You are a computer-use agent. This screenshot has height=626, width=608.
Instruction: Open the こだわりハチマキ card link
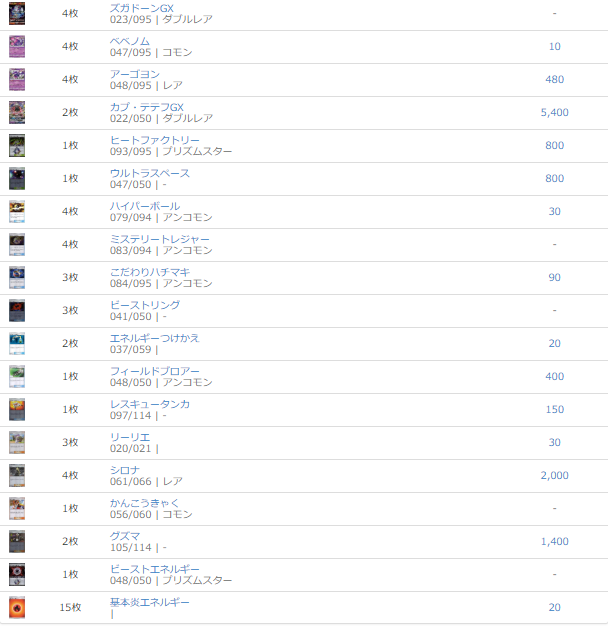coord(149,272)
